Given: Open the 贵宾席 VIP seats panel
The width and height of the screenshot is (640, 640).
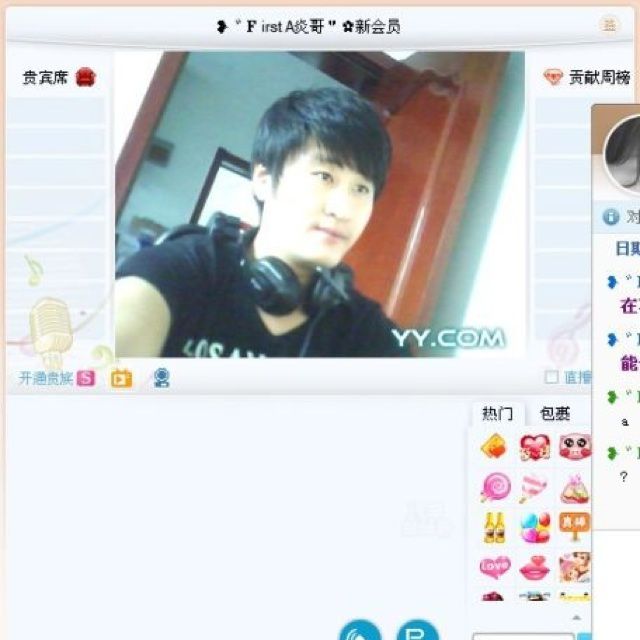Looking at the screenshot, I should [x=58, y=78].
